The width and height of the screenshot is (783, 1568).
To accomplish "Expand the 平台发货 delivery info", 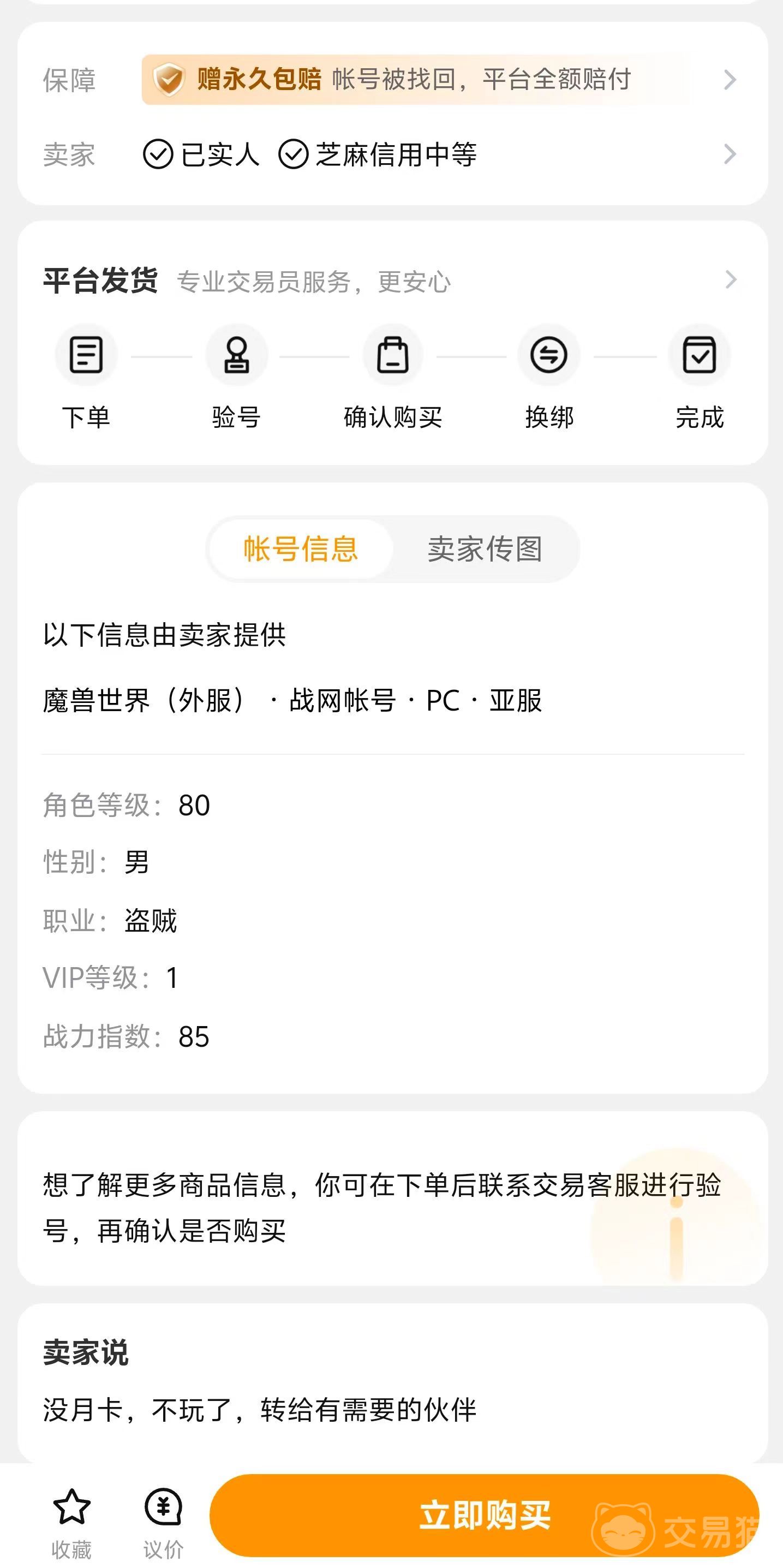I will (x=731, y=280).
